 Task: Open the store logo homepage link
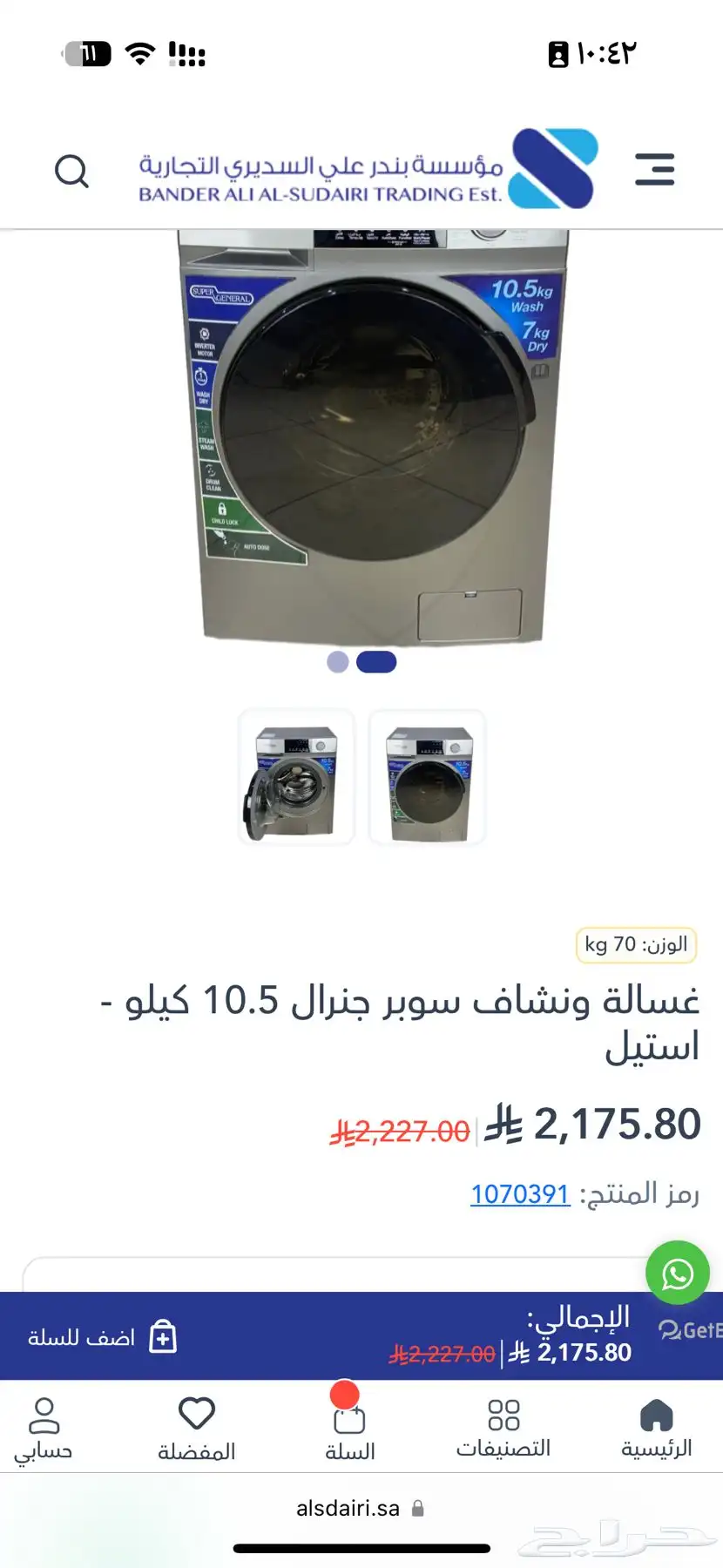[x=368, y=170]
